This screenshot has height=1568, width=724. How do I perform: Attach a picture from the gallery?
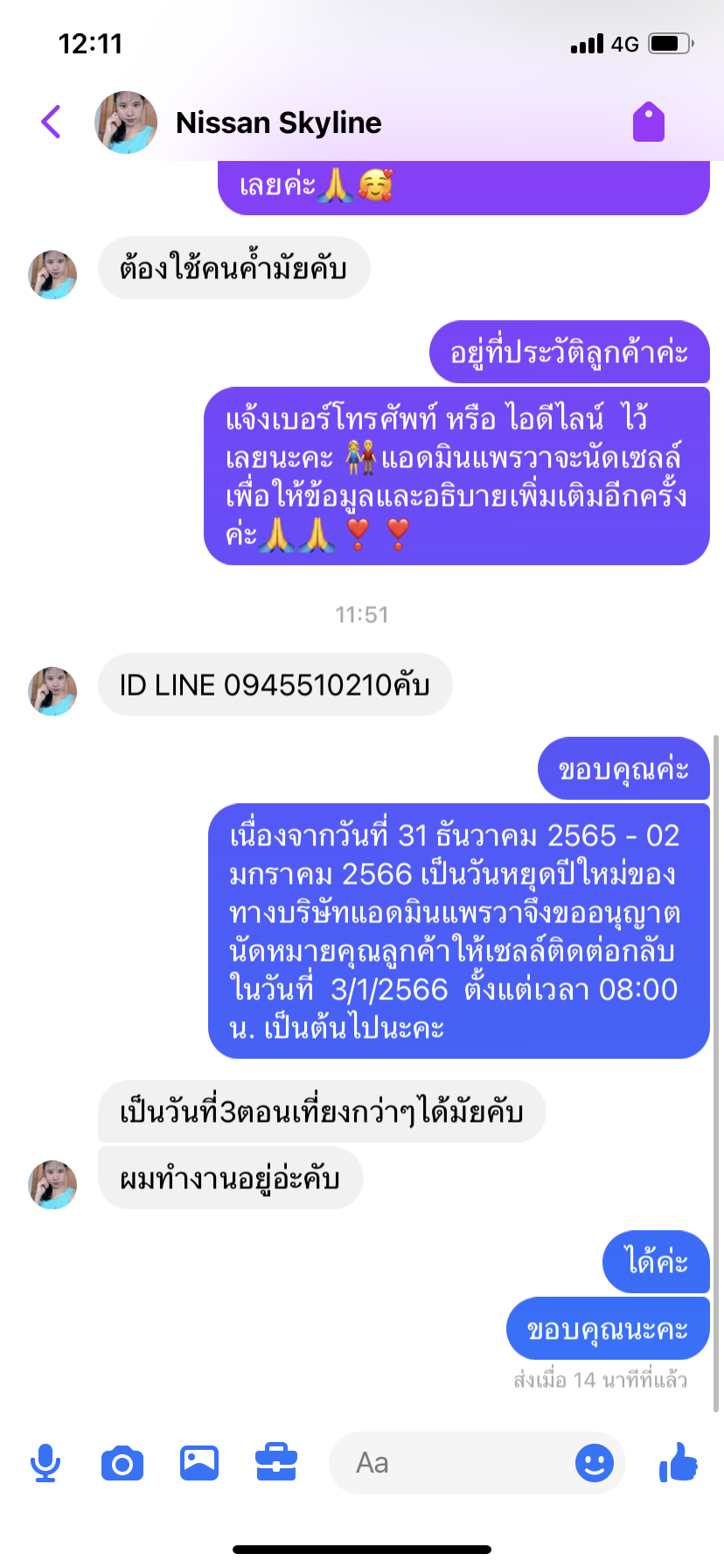pos(199,1463)
